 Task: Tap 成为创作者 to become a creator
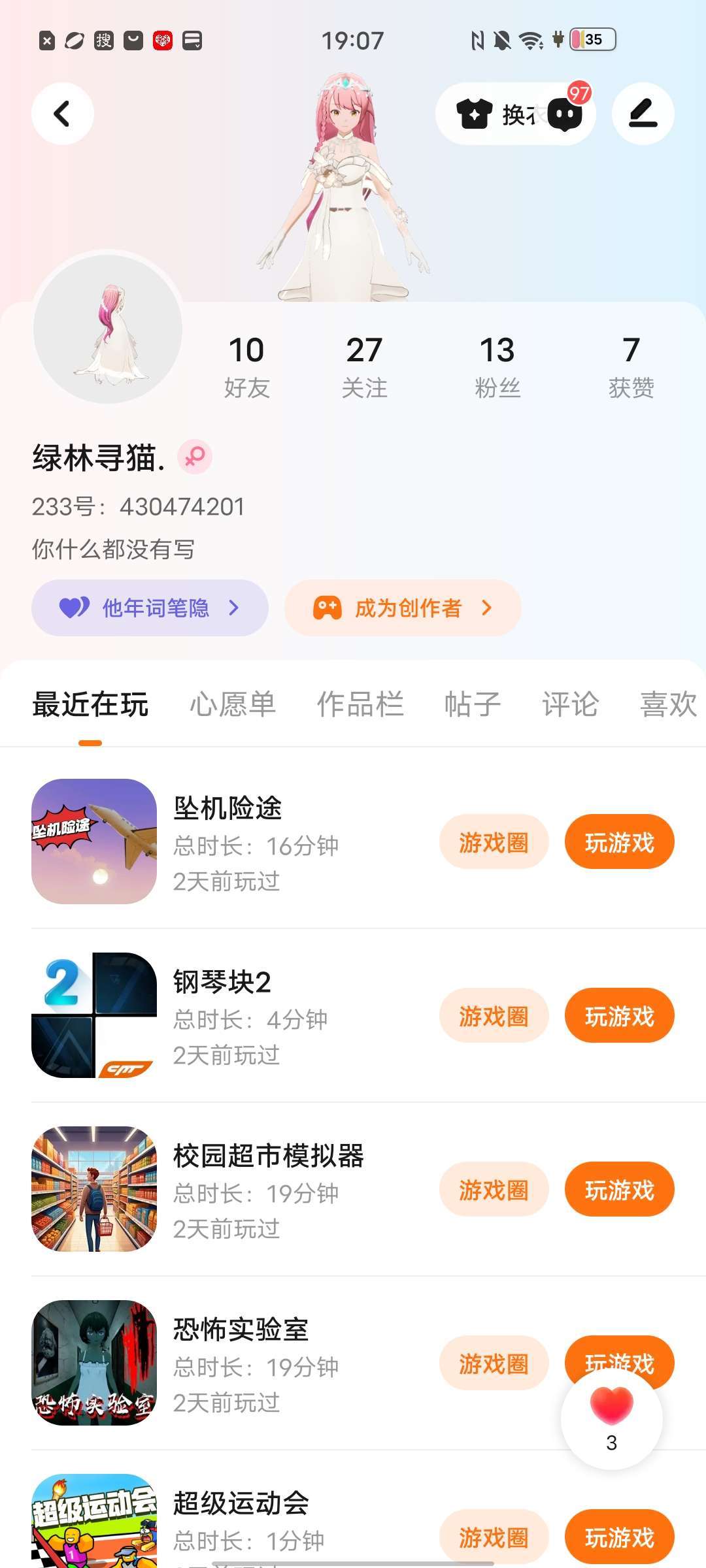(403, 608)
